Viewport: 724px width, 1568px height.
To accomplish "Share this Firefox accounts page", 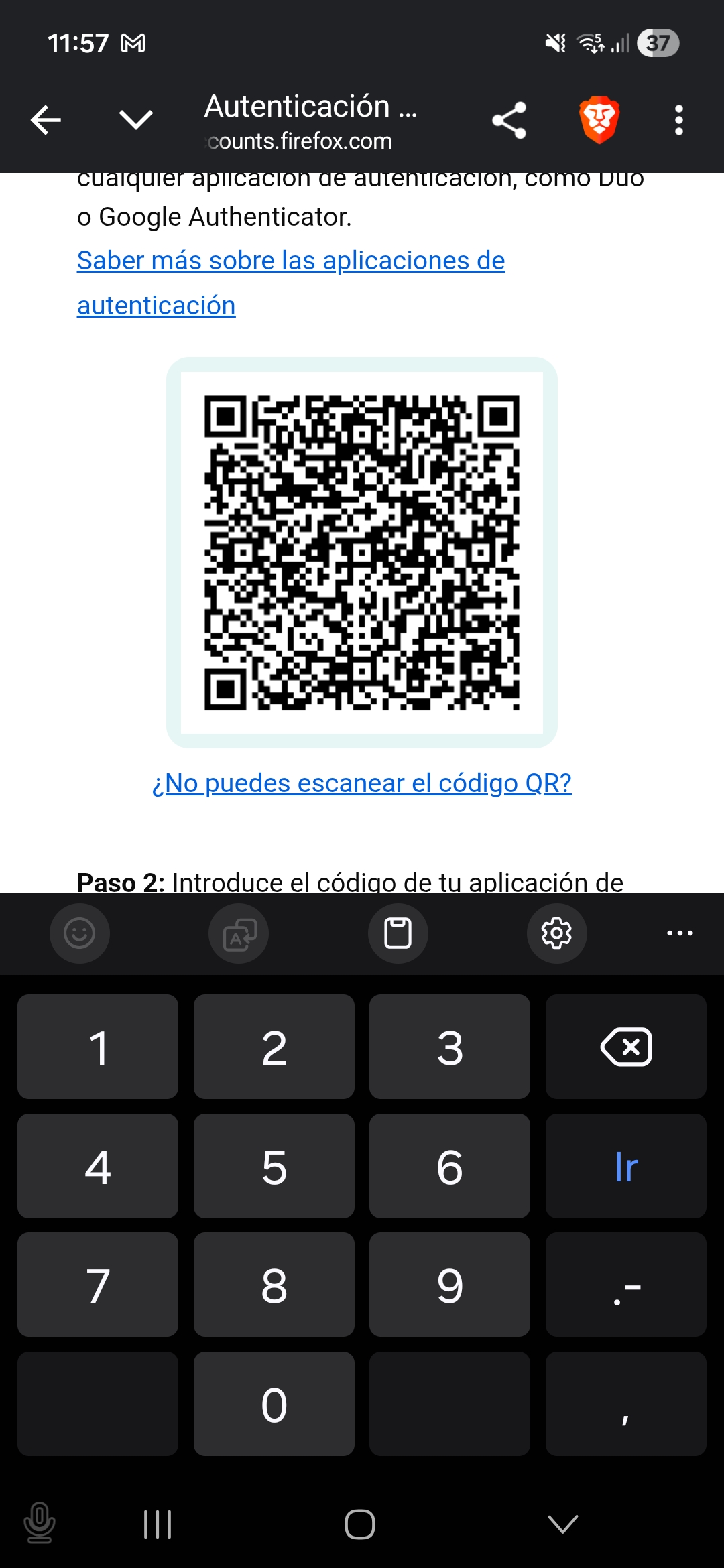I will 509,121.
